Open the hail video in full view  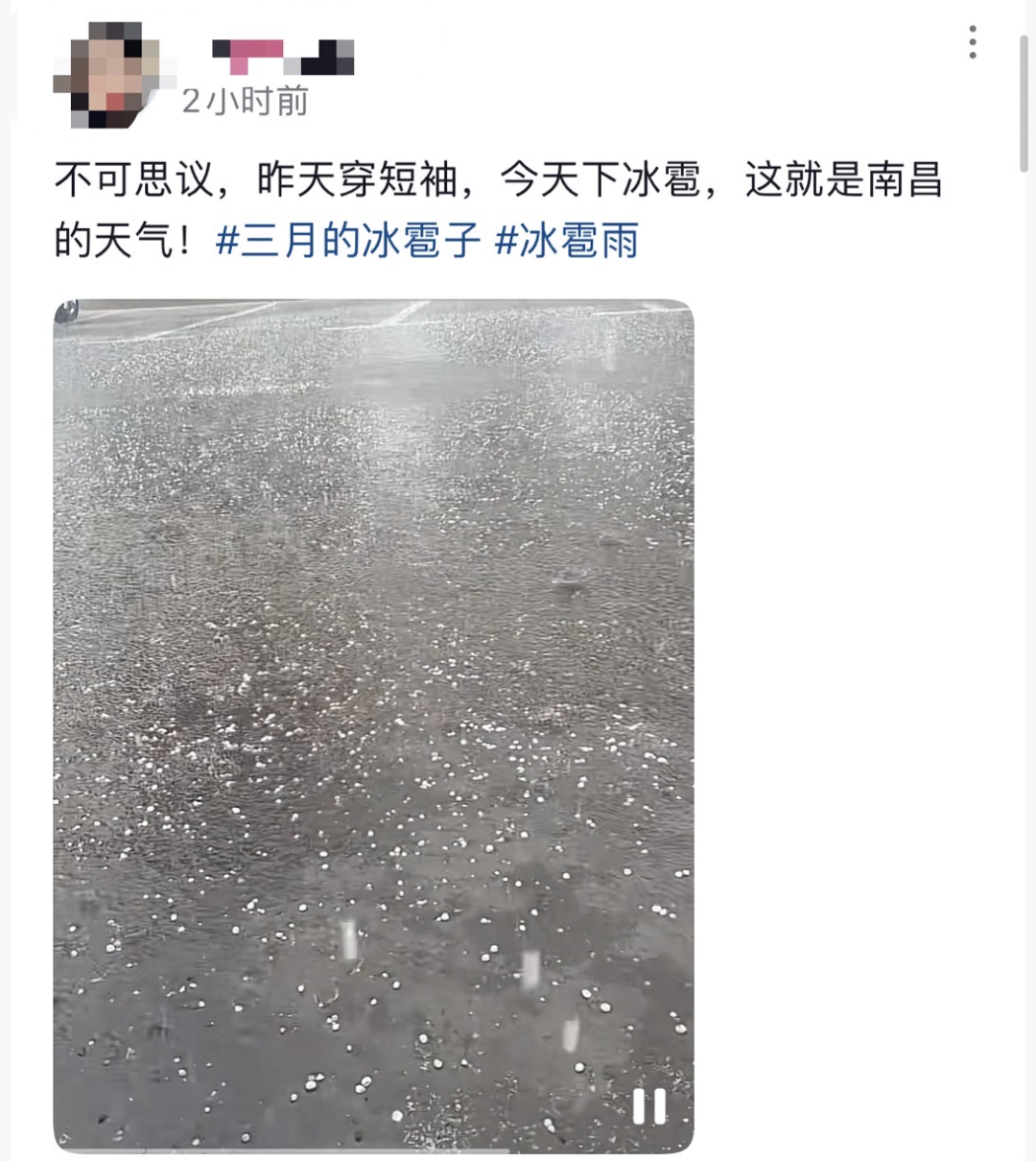tap(373, 725)
